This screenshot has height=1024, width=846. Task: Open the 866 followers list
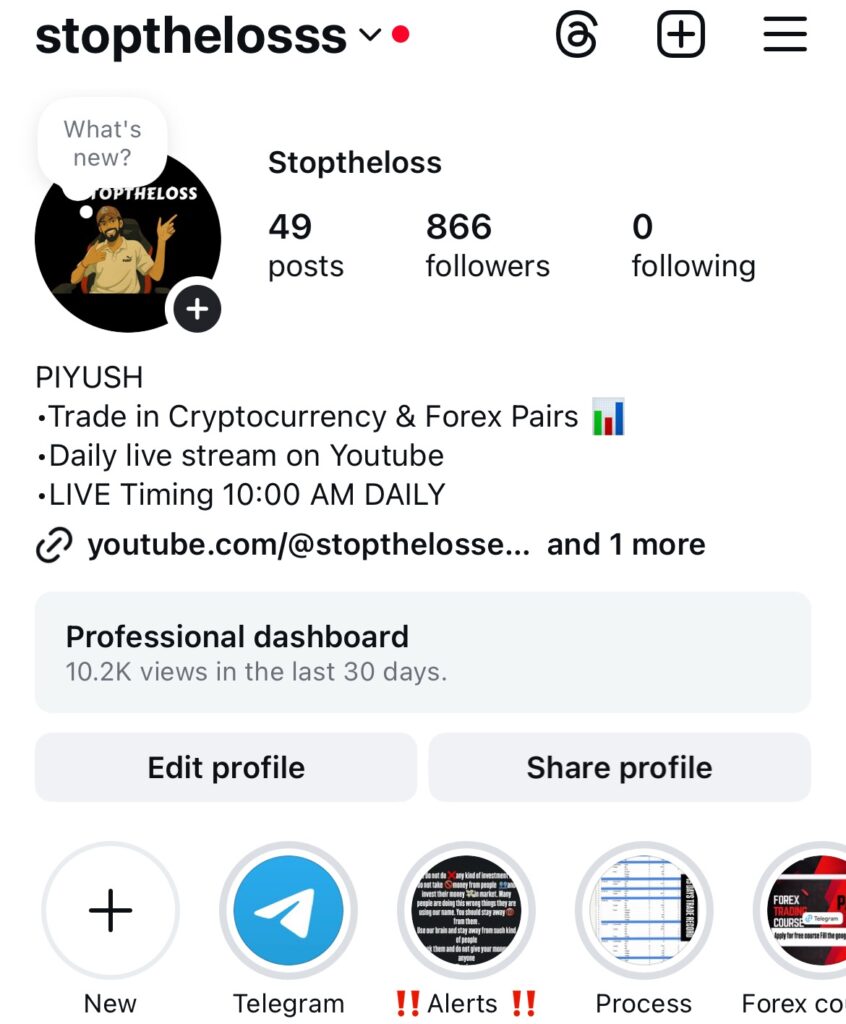[487, 245]
